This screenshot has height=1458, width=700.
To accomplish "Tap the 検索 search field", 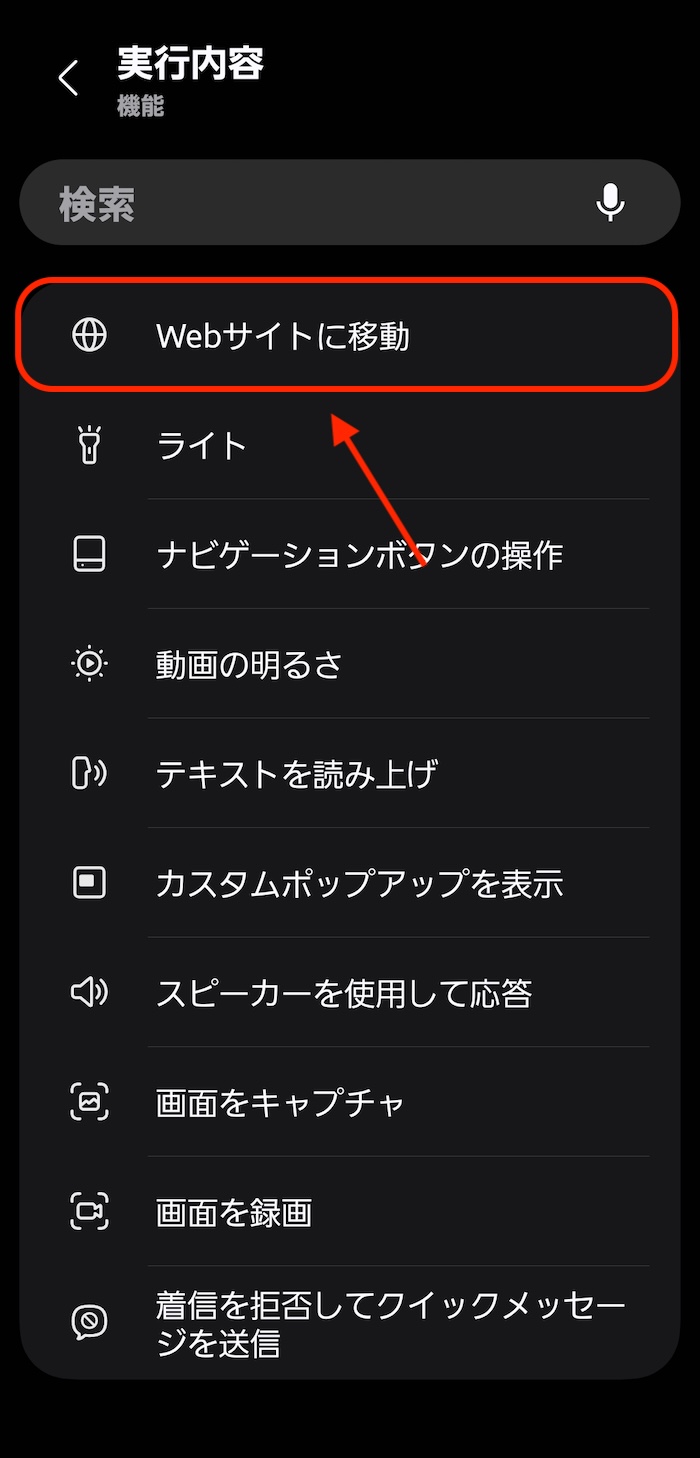I will point(300,203).
